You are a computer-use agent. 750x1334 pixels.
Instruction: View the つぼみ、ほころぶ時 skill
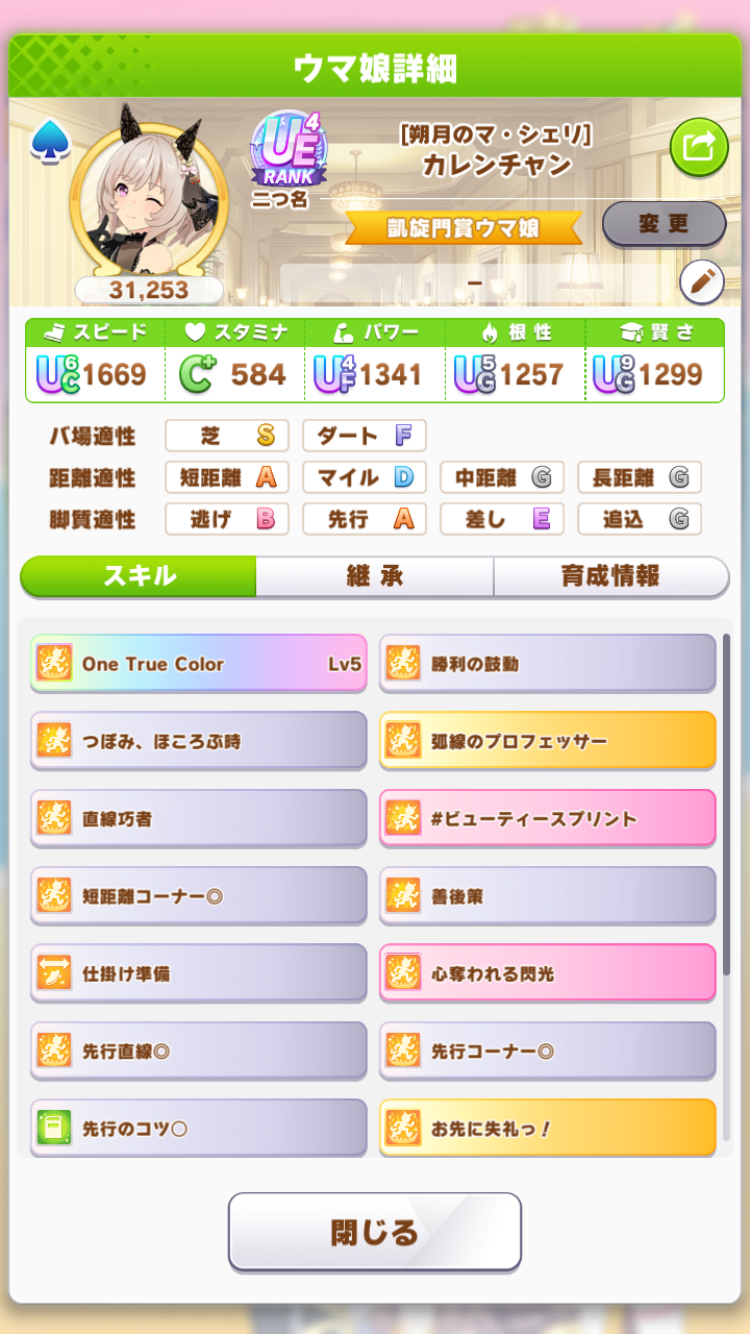[198, 741]
